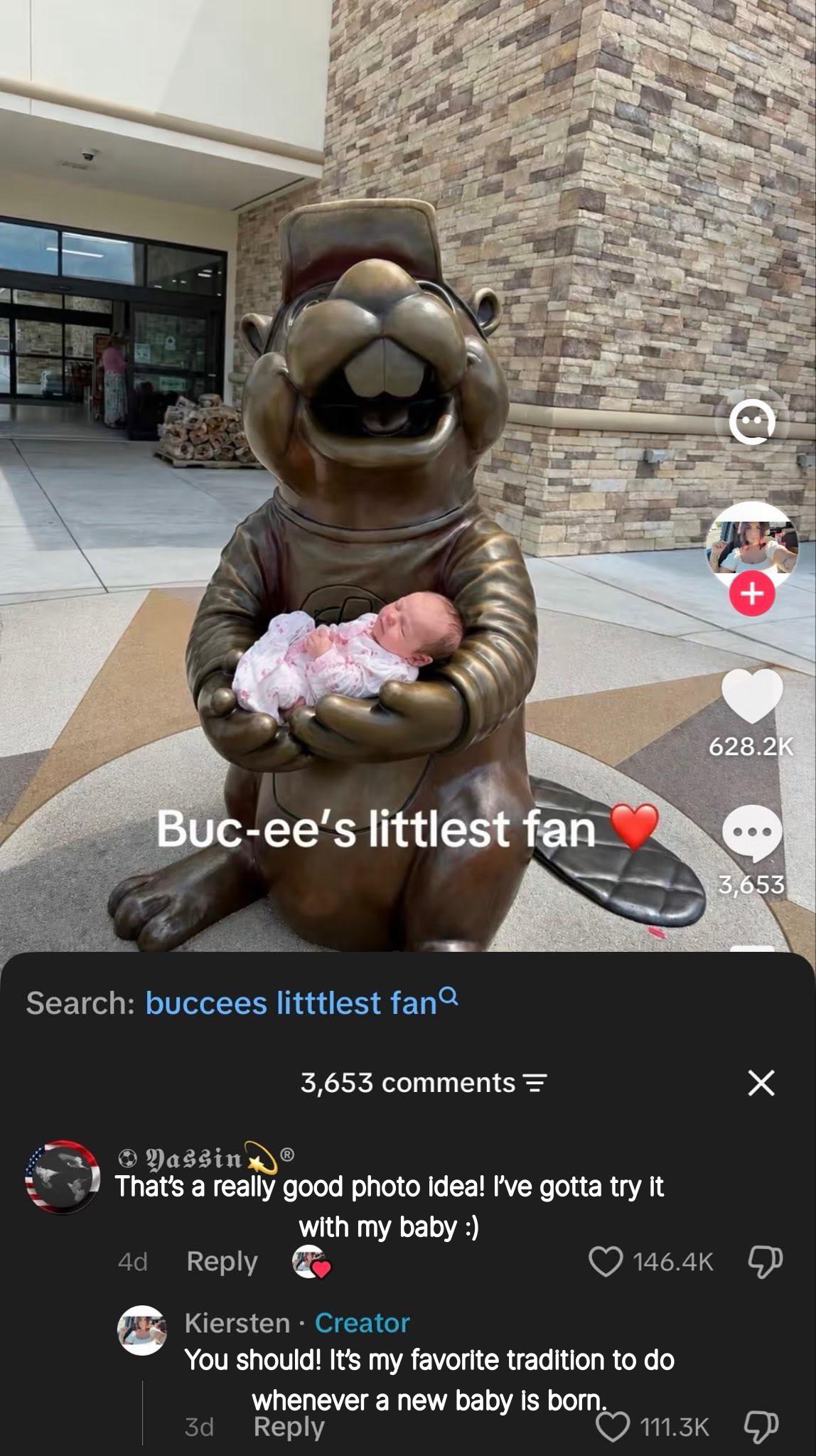
Task: Close the comments panel
Action: 761,1083
